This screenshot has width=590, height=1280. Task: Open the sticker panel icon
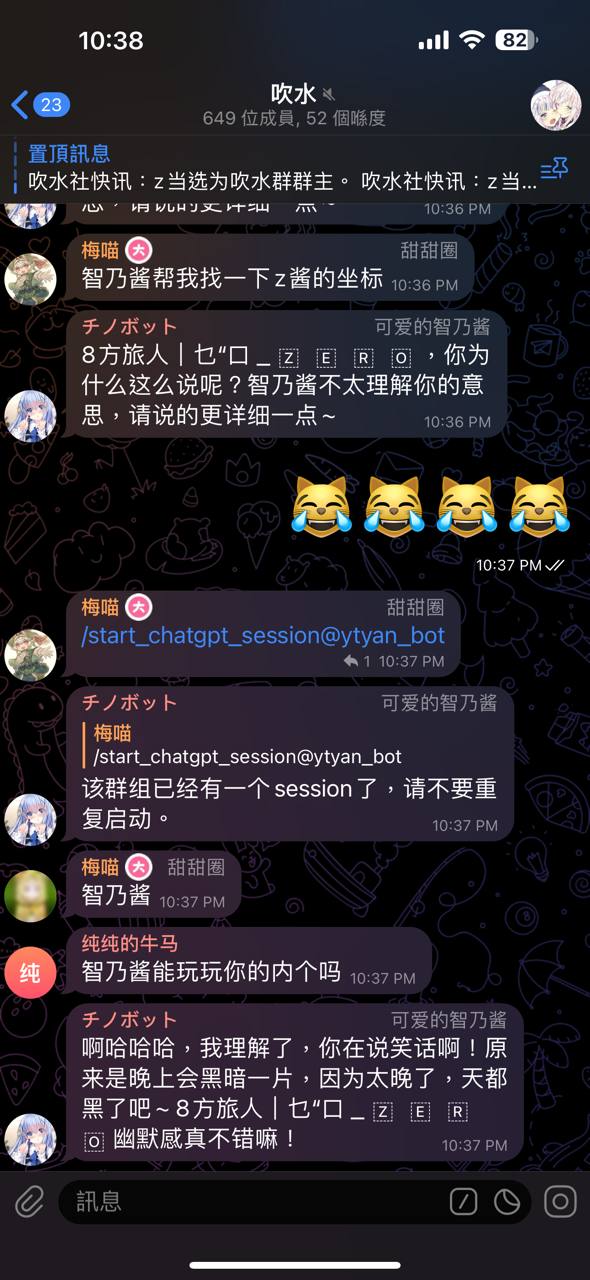tap(507, 1201)
